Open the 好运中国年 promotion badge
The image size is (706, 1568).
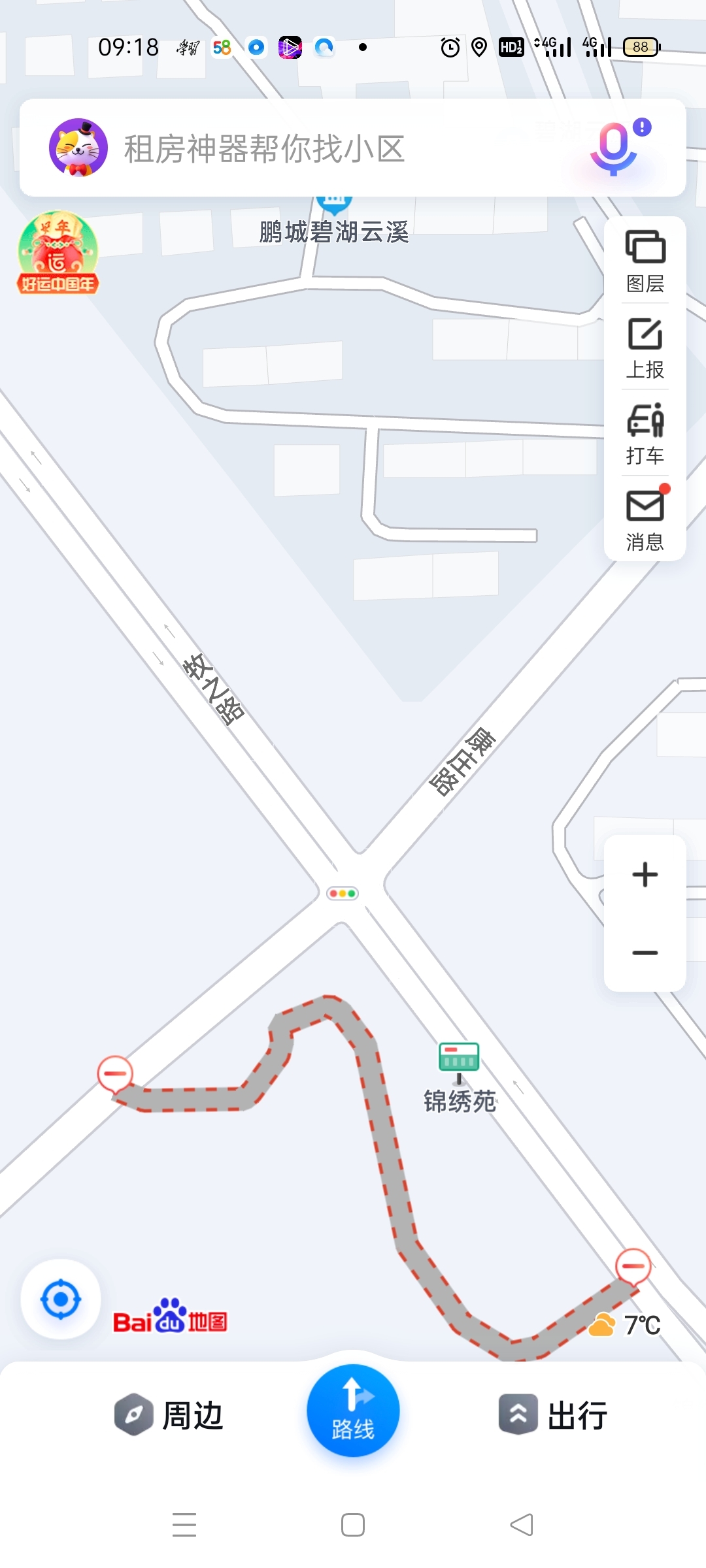[58, 253]
